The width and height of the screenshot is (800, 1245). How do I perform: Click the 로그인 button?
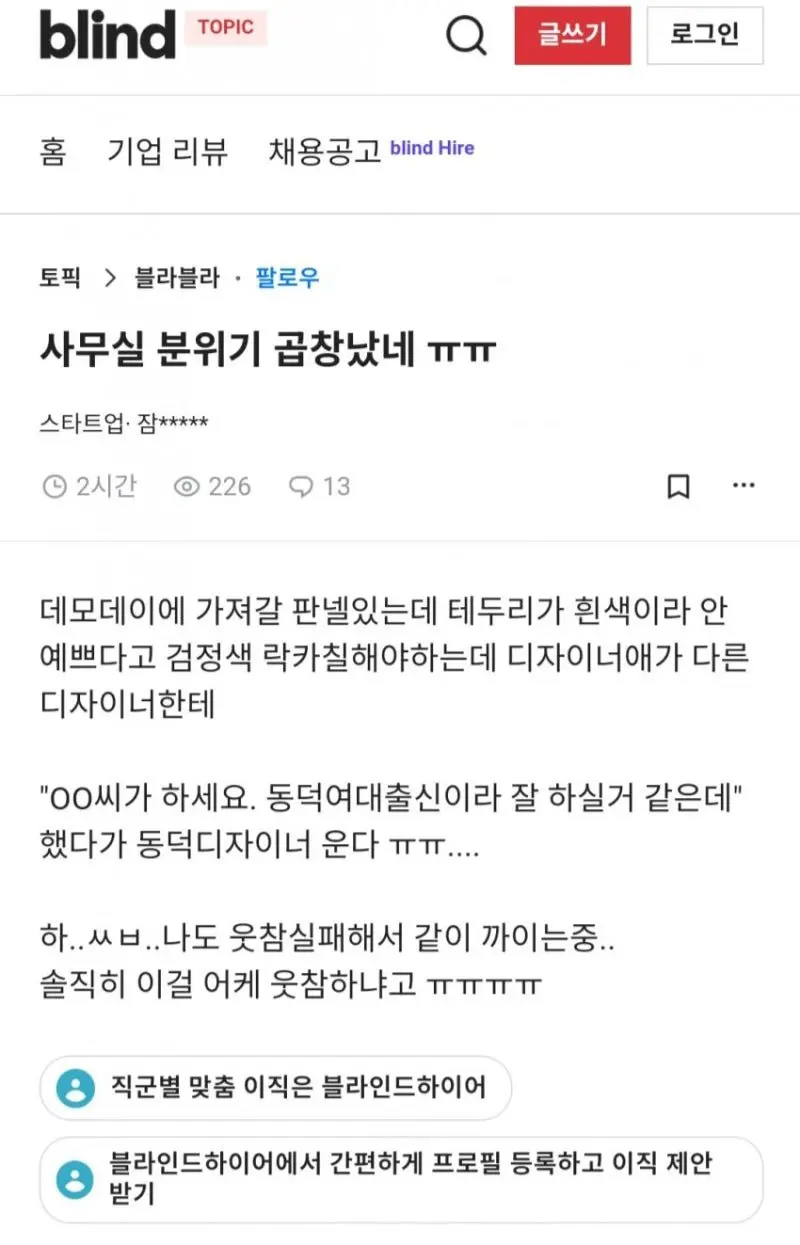click(x=705, y=34)
